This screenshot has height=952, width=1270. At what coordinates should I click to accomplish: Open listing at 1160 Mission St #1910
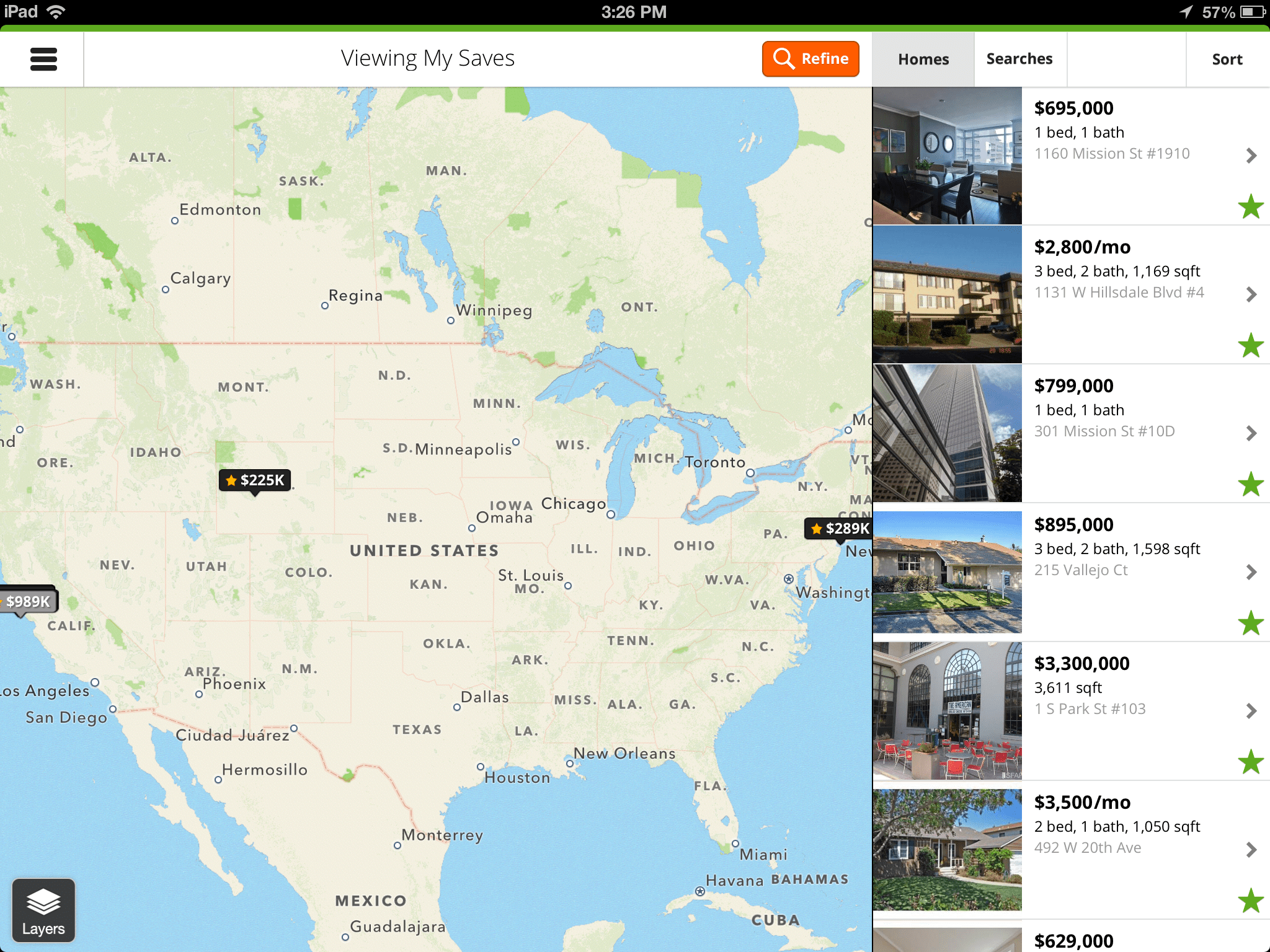[1071, 156]
